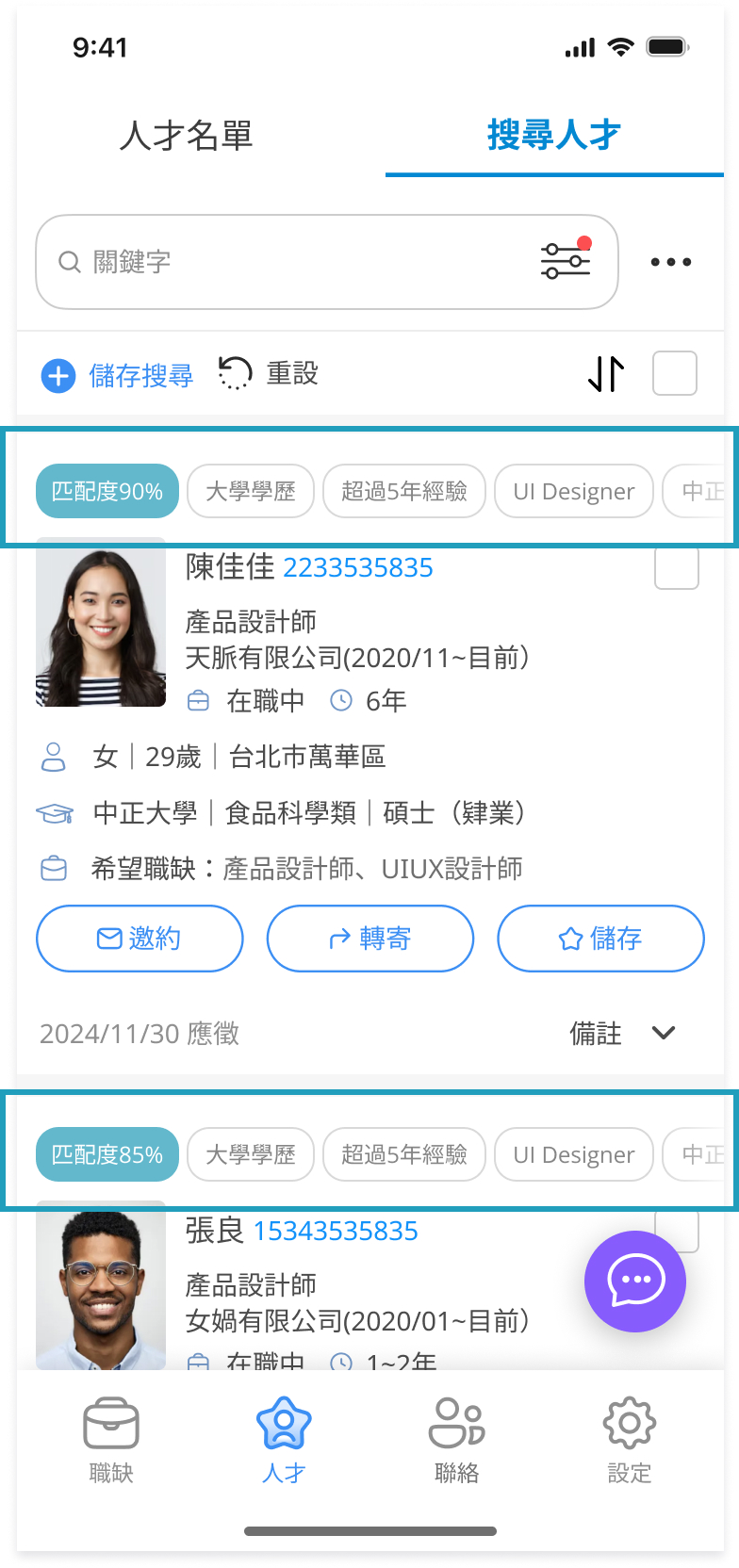Open the filter settings icon
739x1568 pixels.
pos(566,260)
